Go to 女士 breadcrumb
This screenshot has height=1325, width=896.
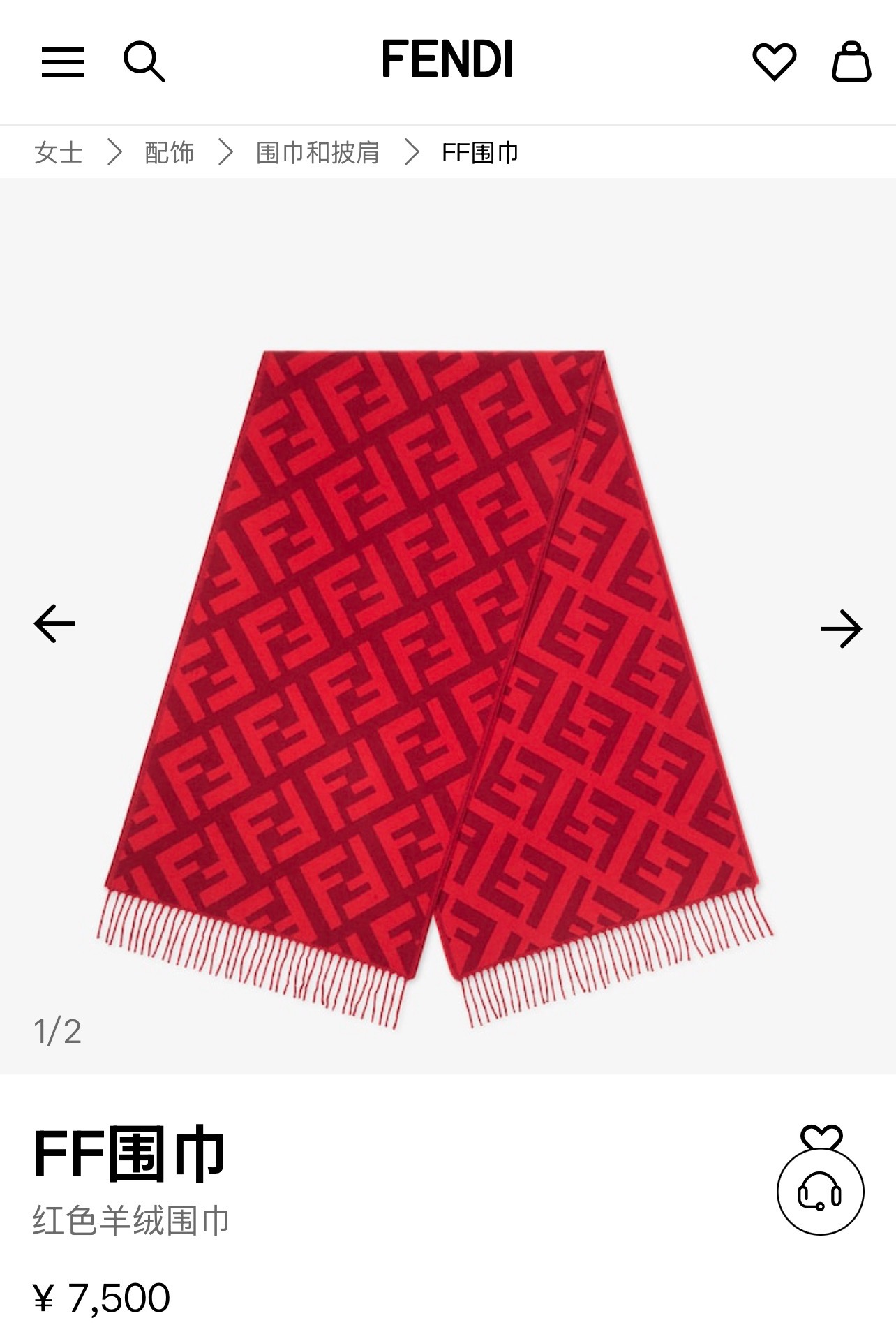tap(59, 152)
